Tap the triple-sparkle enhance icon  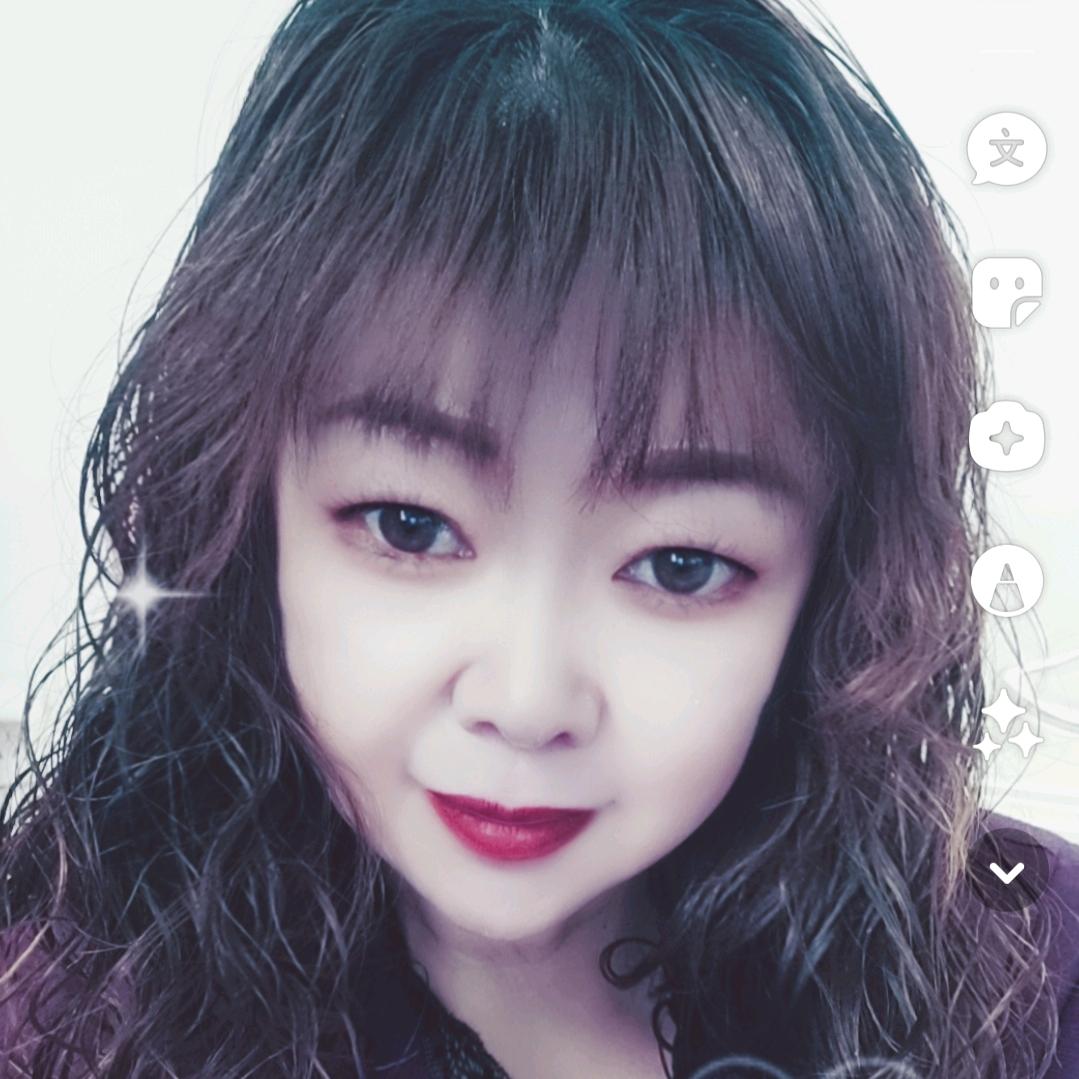click(1006, 725)
